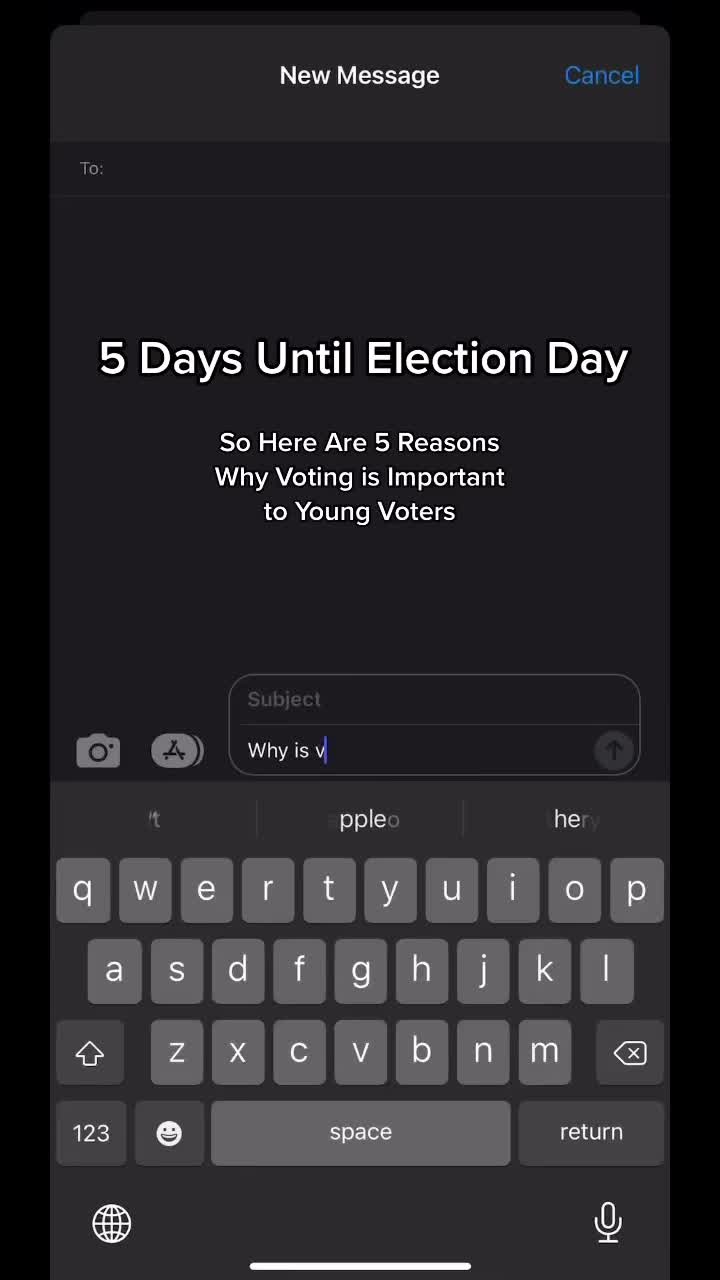Focus the message text field with "Why is v"
This screenshot has width=720, height=1280.
pyautogui.click(x=420, y=750)
